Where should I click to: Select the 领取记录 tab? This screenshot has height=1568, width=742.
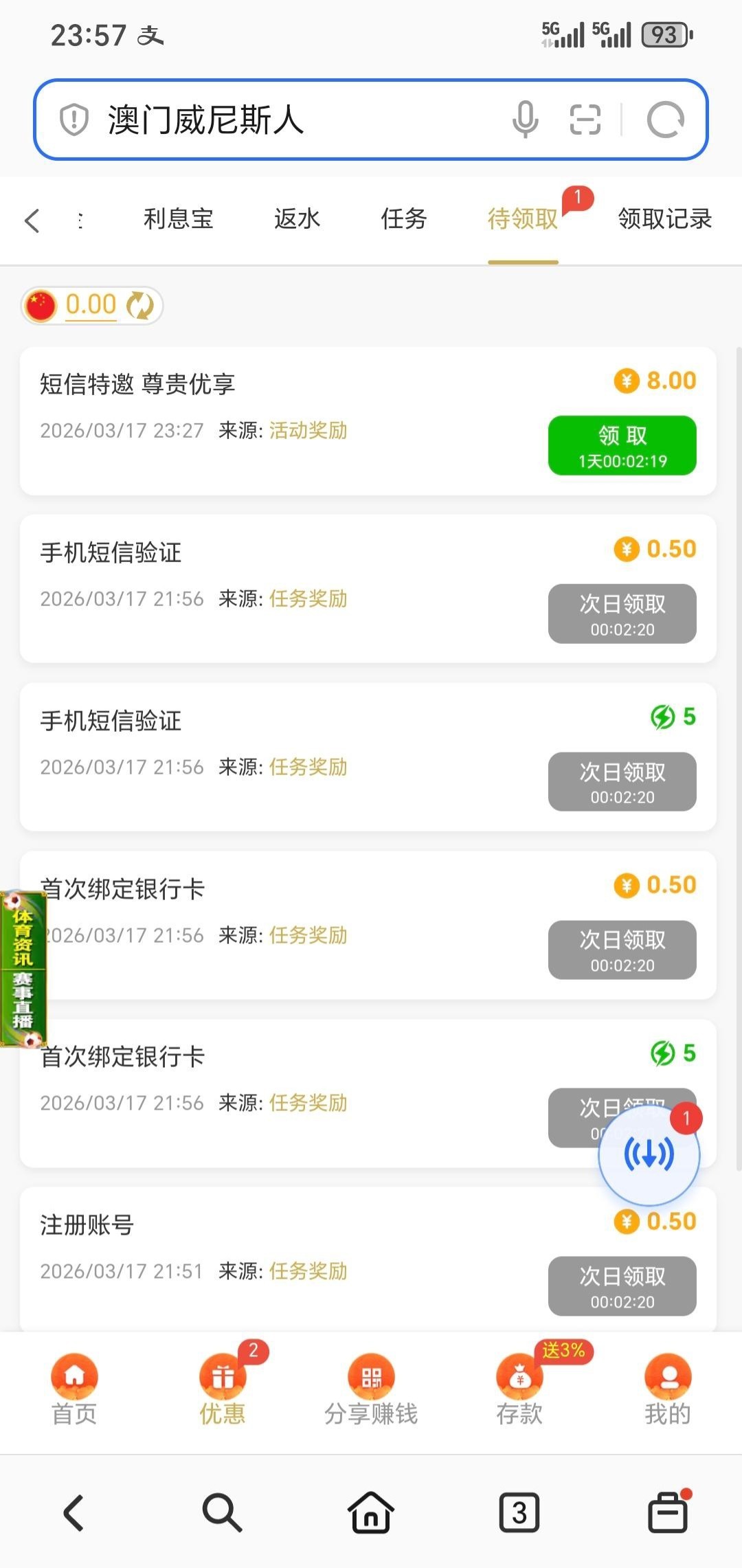pos(664,219)
